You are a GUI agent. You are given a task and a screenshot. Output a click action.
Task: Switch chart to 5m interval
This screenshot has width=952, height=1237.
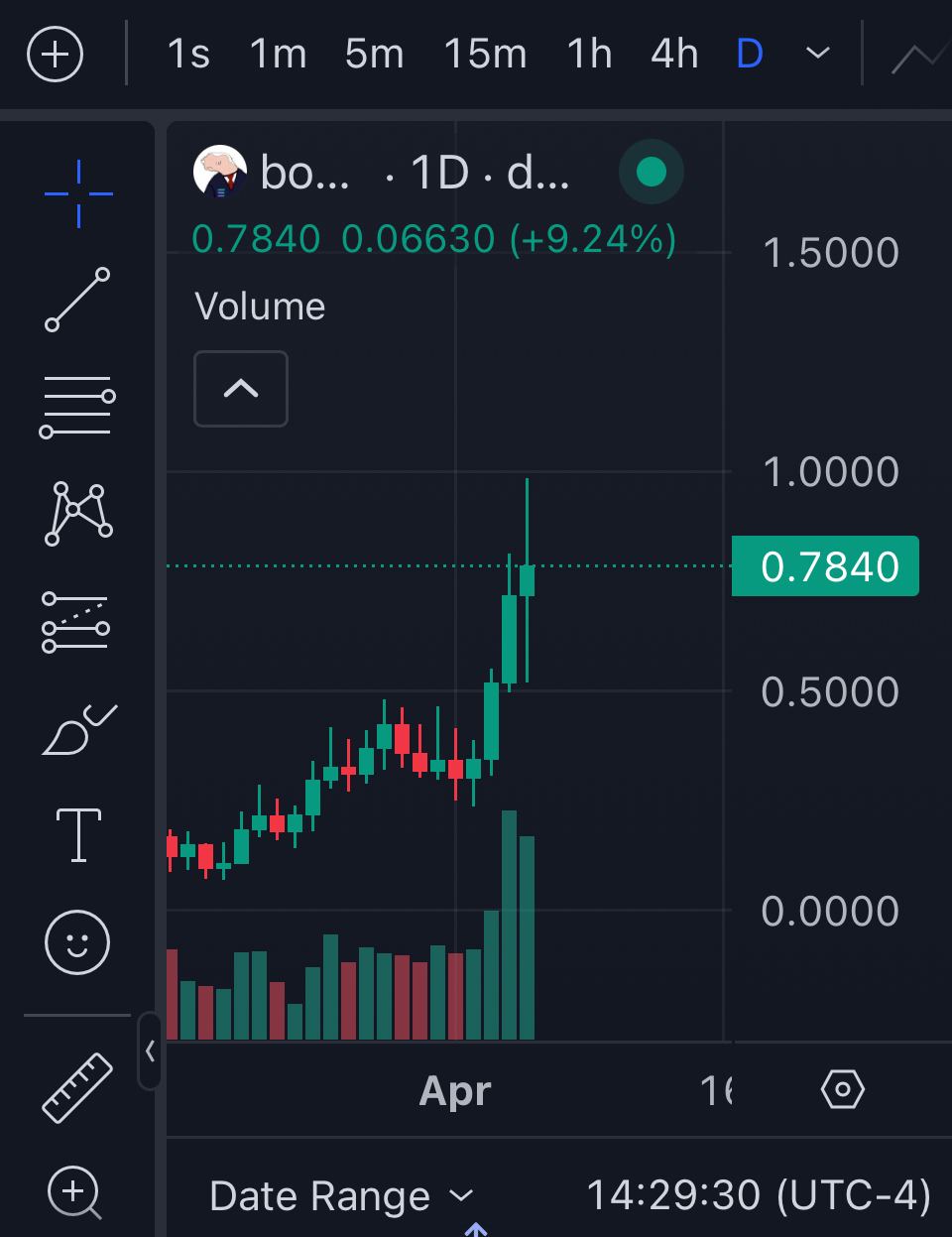pyautogui.click(x=374, y=54)
